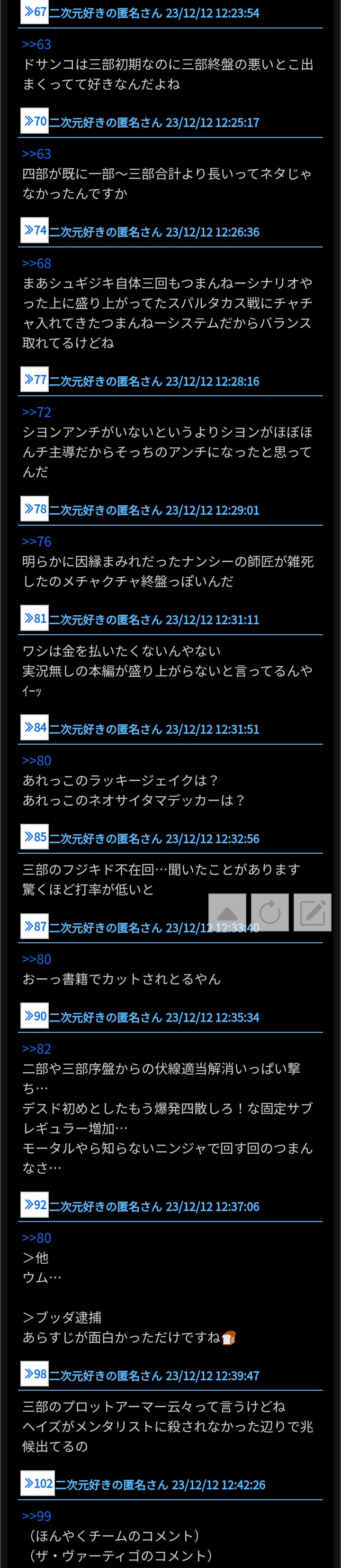341x1568 pixels.
Task: Follow the >>76 quote link
Action: point(36,541)
